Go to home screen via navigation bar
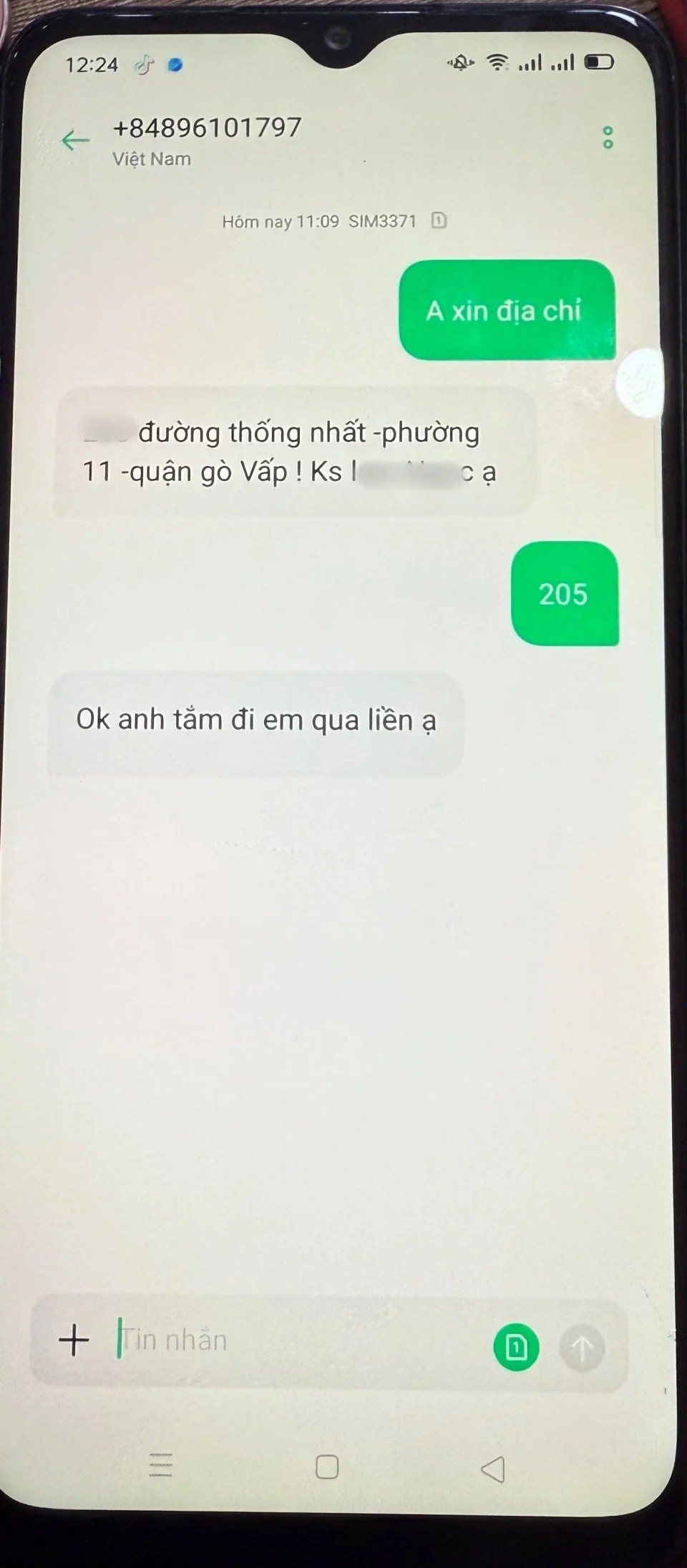Screen dimensions: 687x1568 point(327,1468)
